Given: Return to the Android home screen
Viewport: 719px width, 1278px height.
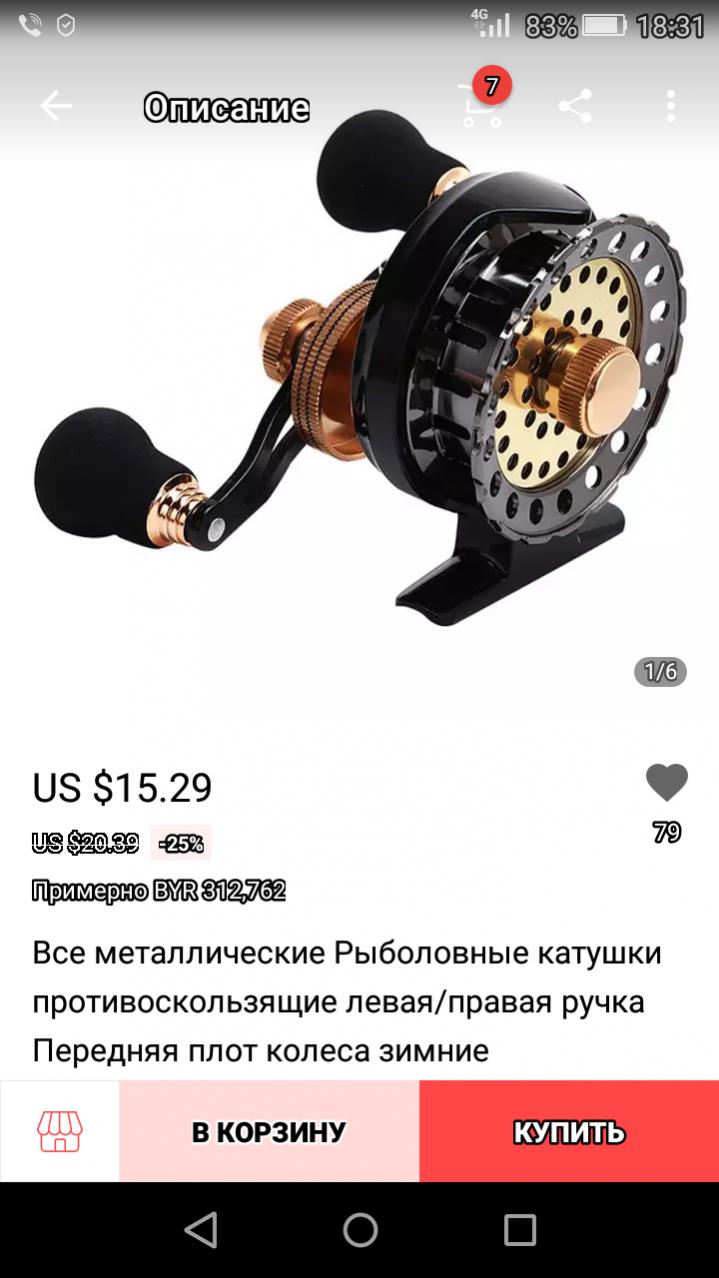Looking at the screenshot, I should click(x=360, y=1229).
